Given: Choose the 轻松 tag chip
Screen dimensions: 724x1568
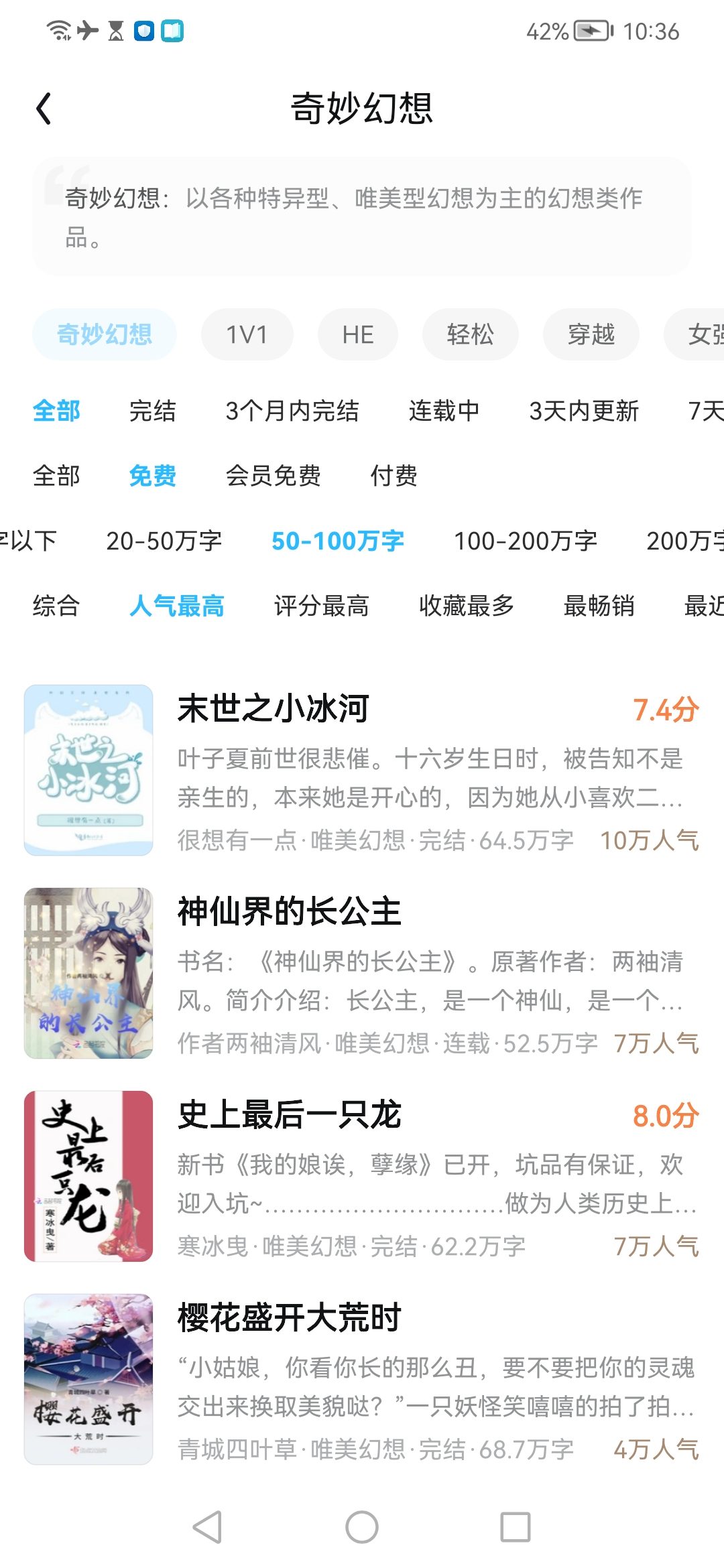Looking at the screenshot, I should 471,334.
